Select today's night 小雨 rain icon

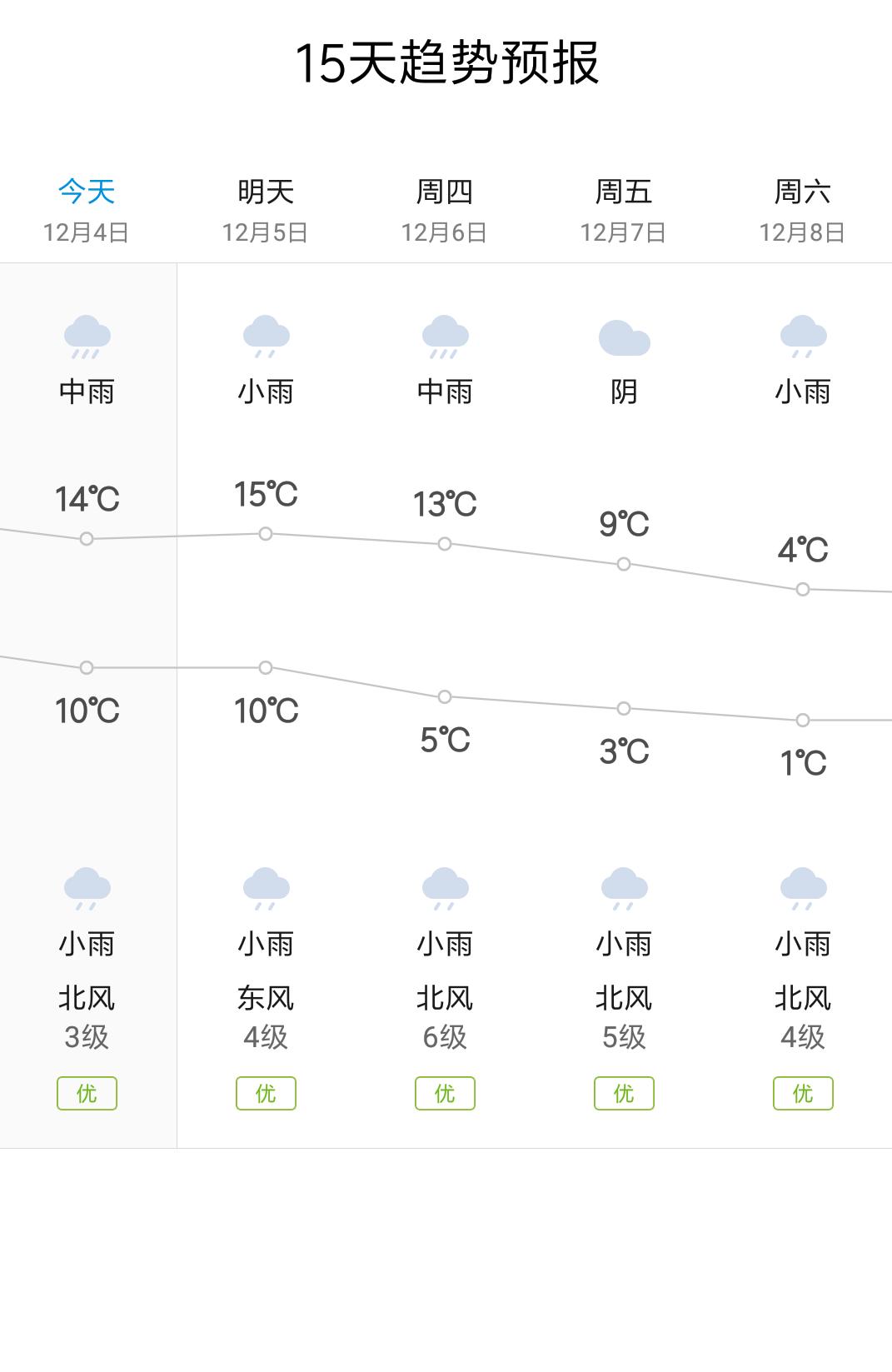87,888
